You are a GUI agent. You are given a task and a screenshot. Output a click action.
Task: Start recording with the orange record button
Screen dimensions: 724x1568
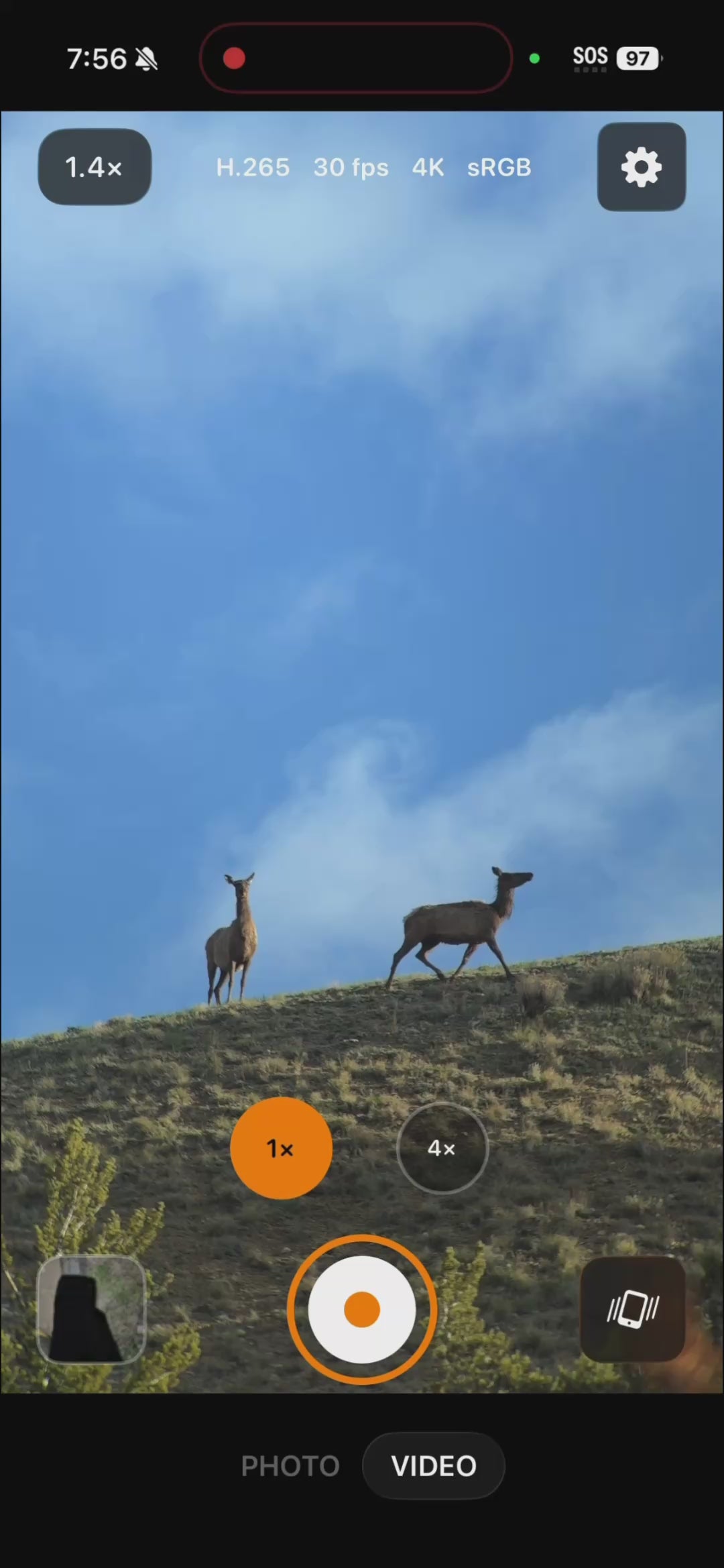pos(362,1309)
